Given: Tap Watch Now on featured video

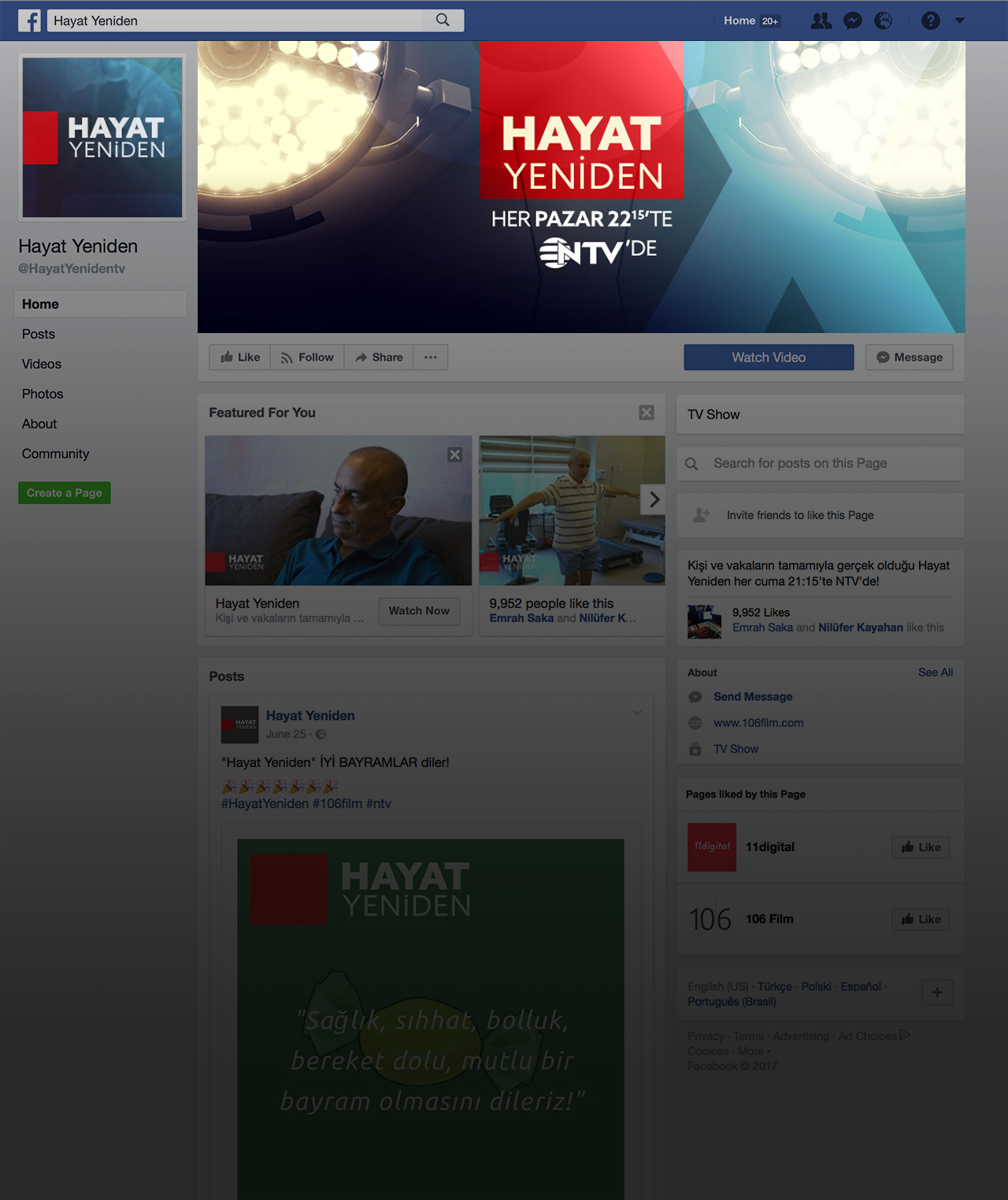Looking at the screenshot, I should (419, 611).
